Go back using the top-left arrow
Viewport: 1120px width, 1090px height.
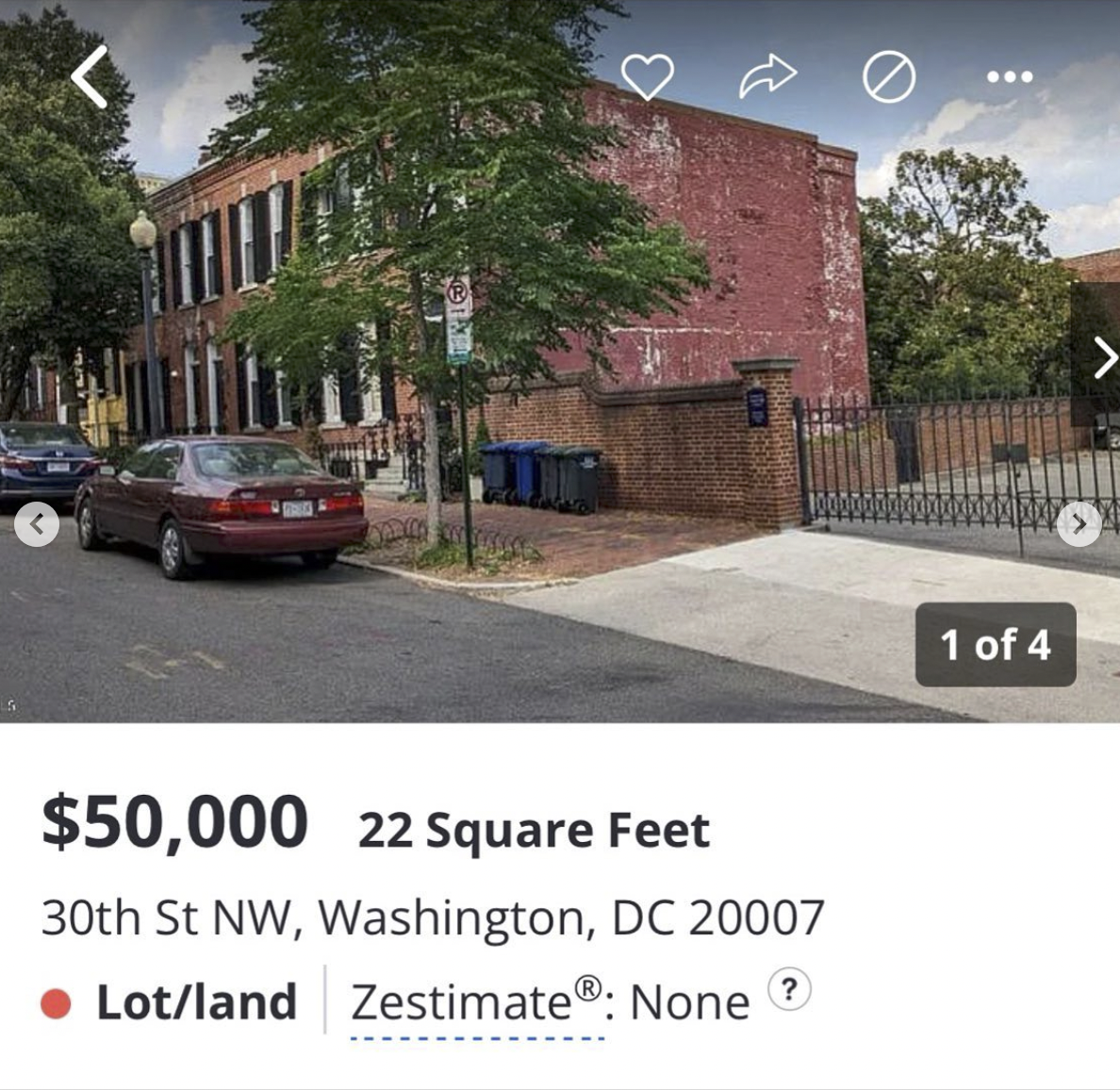(x=91, y=77)
